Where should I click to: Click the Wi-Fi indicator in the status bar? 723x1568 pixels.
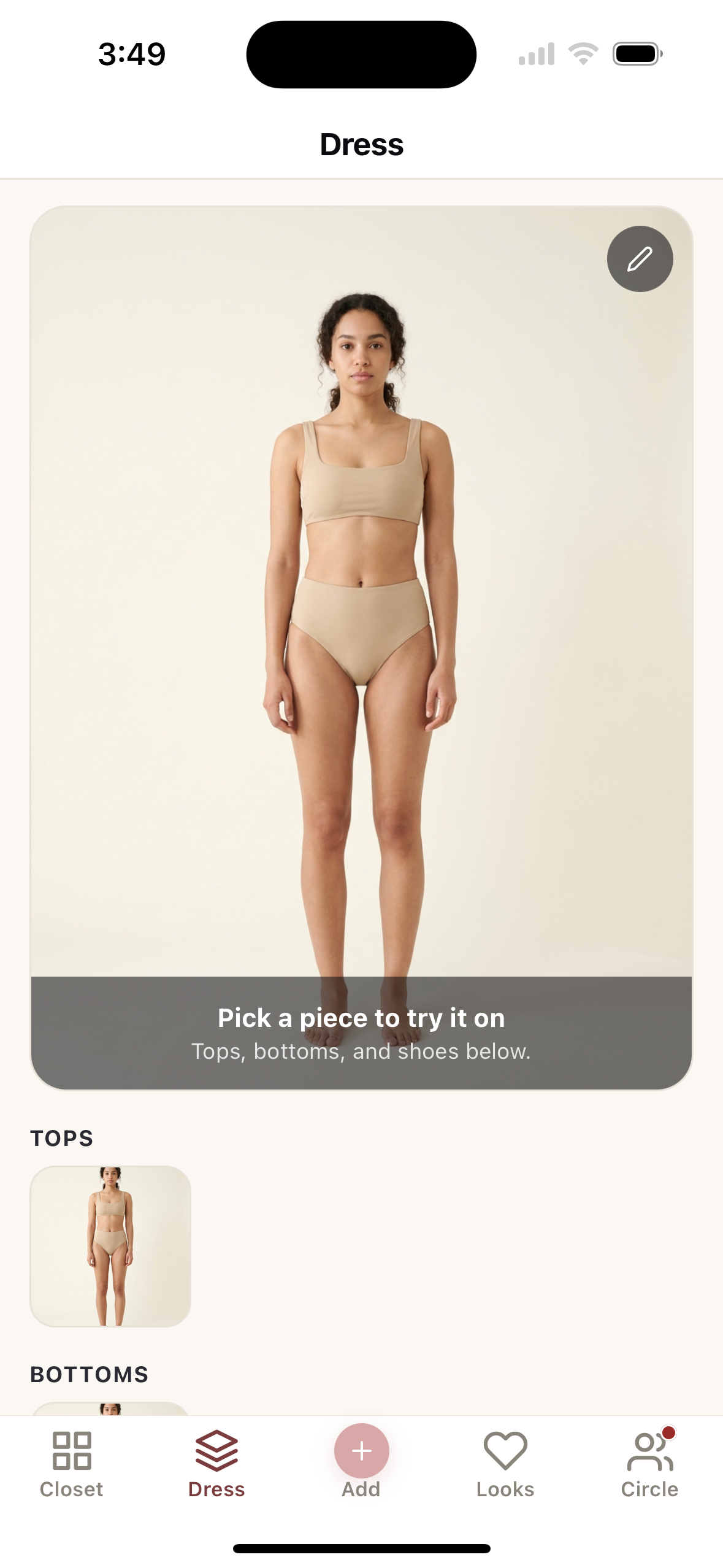tap(583, 54)
